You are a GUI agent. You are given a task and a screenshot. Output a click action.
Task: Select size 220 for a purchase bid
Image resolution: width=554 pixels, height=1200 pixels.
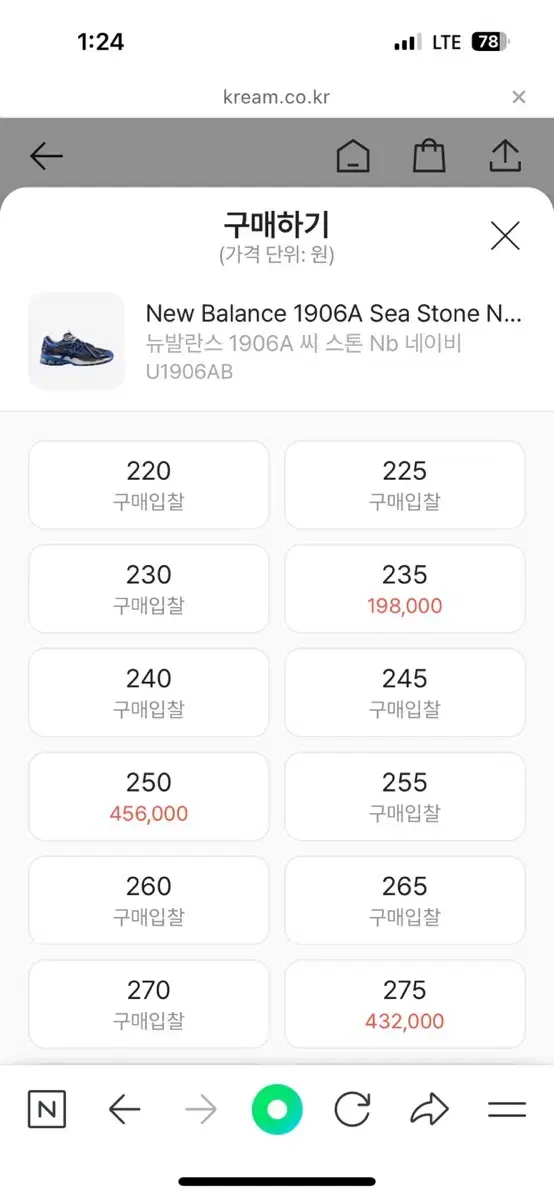pos(149,485)
